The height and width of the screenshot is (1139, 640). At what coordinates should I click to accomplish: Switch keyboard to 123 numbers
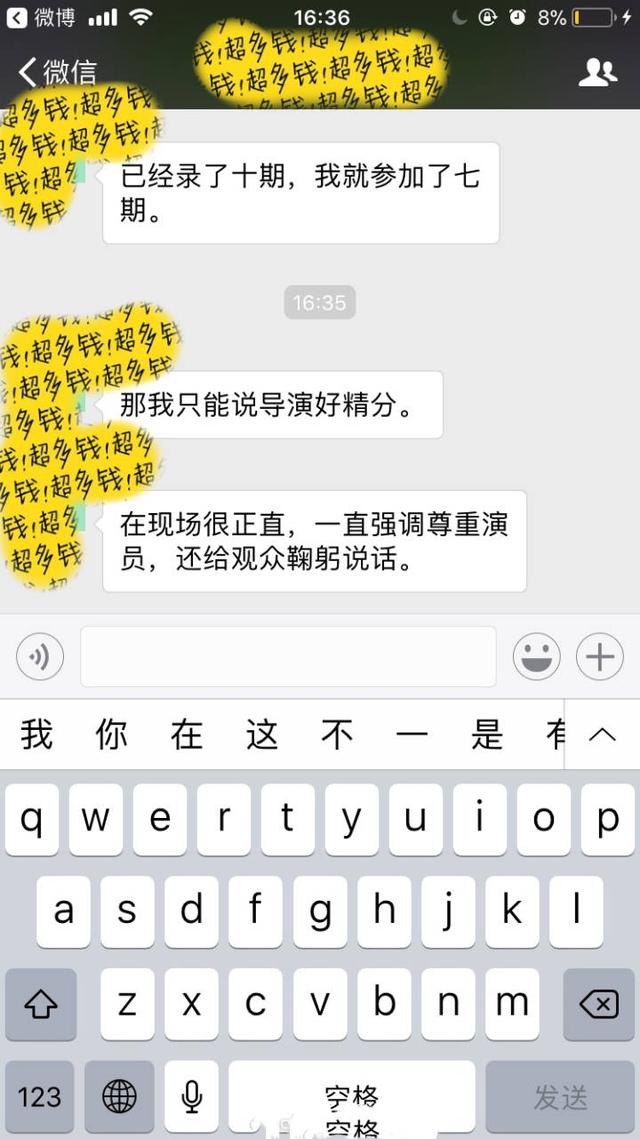coord(40,1097)
